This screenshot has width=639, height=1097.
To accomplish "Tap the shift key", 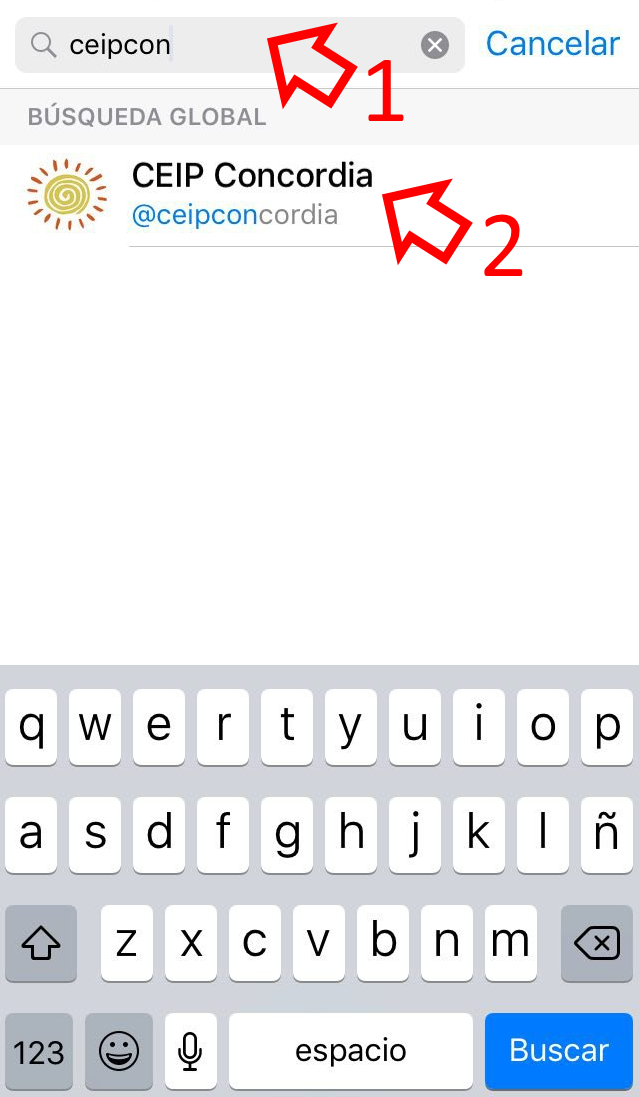I will (41, 943).
